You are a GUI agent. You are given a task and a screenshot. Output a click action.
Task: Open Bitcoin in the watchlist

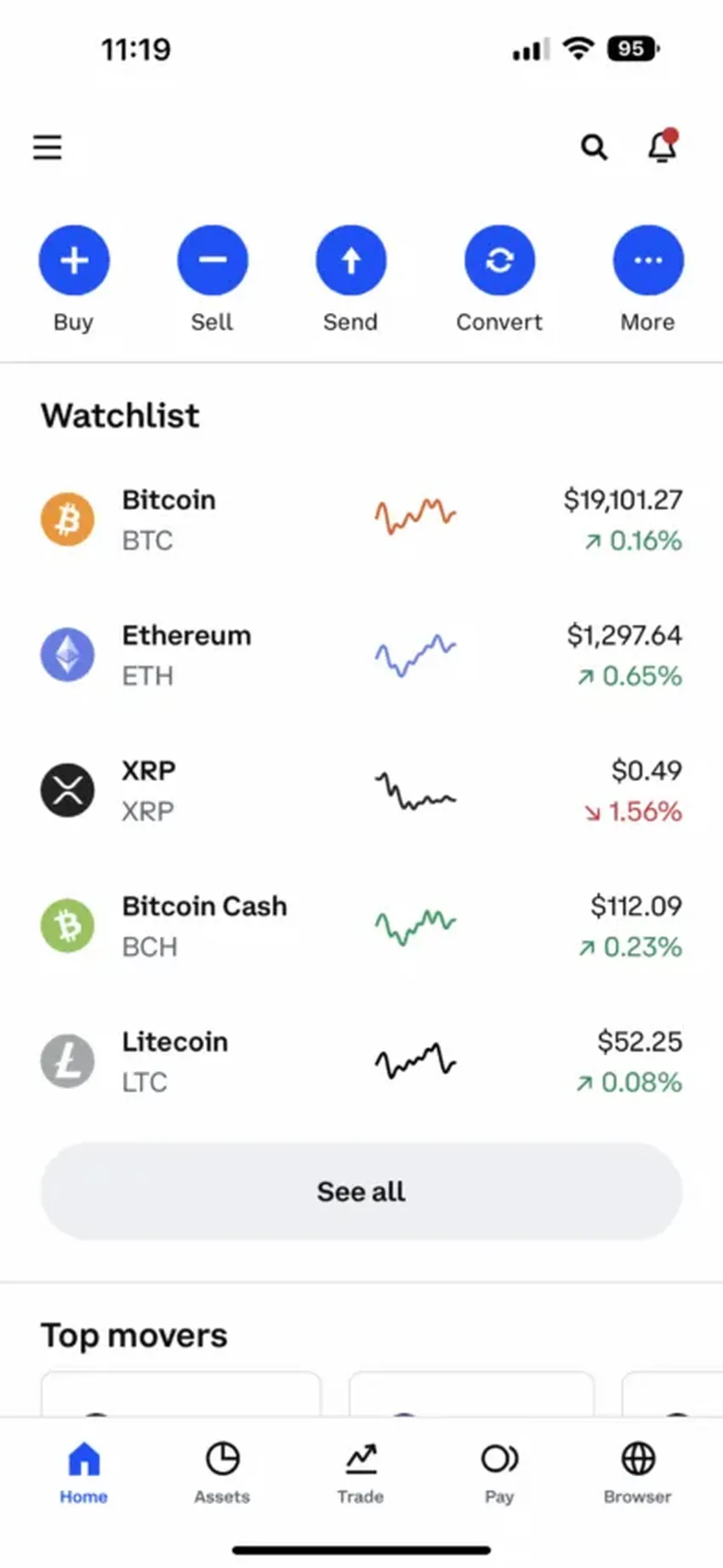point(361,519)
